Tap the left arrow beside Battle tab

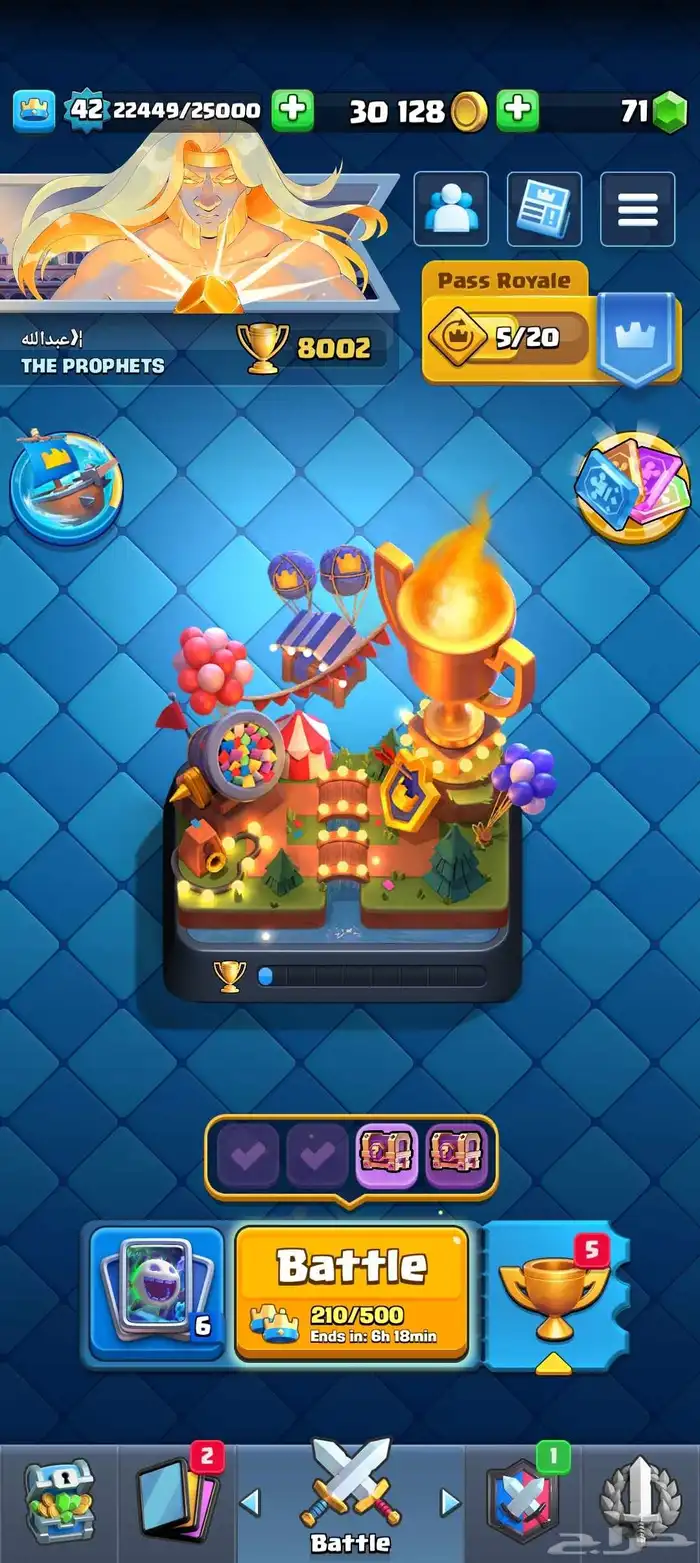coord(251,1502)
